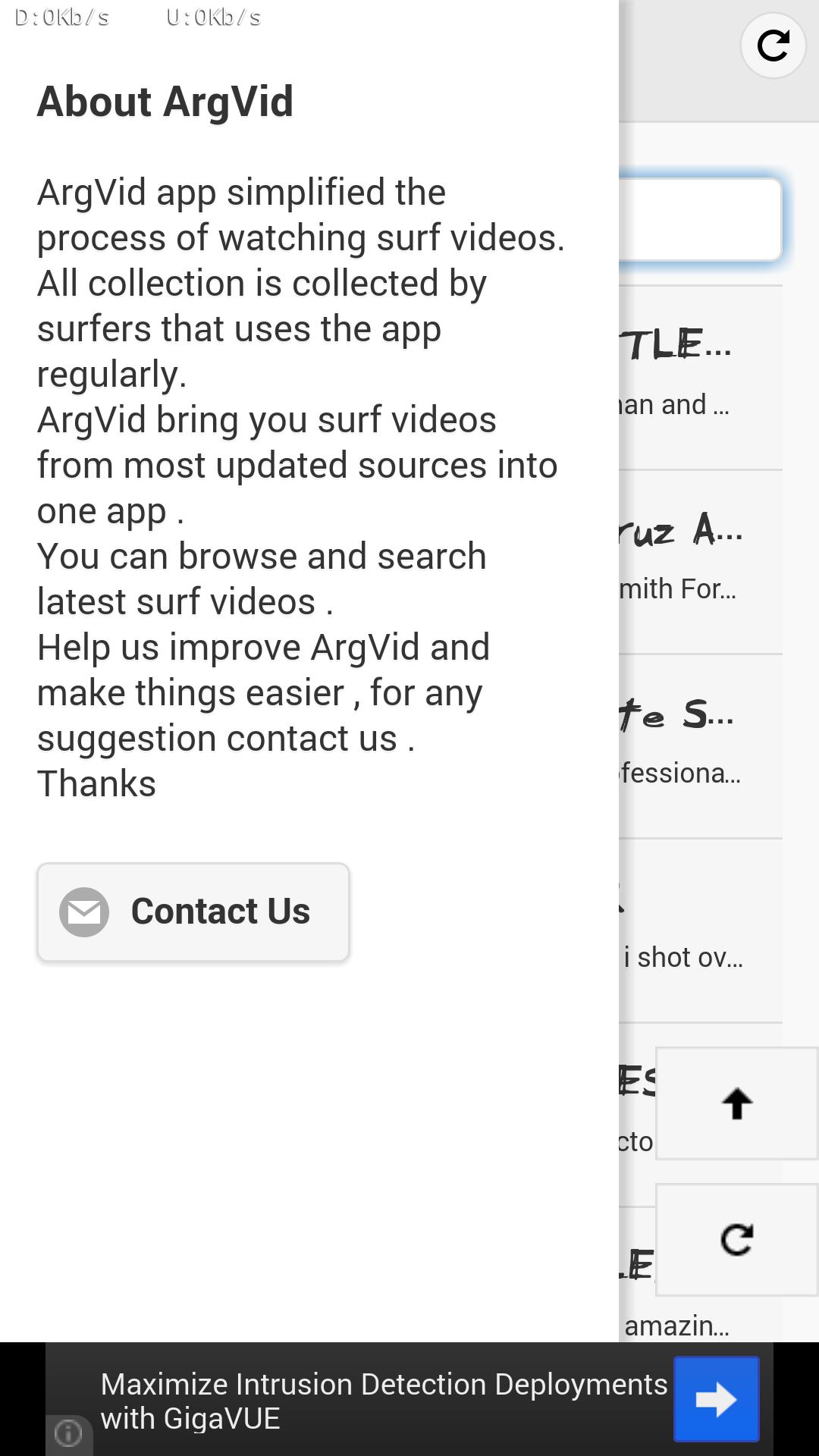Open the GigaVUE intrusion detection ad
The height and width of the screenshot is (1456, 819).
[379, 1398]
